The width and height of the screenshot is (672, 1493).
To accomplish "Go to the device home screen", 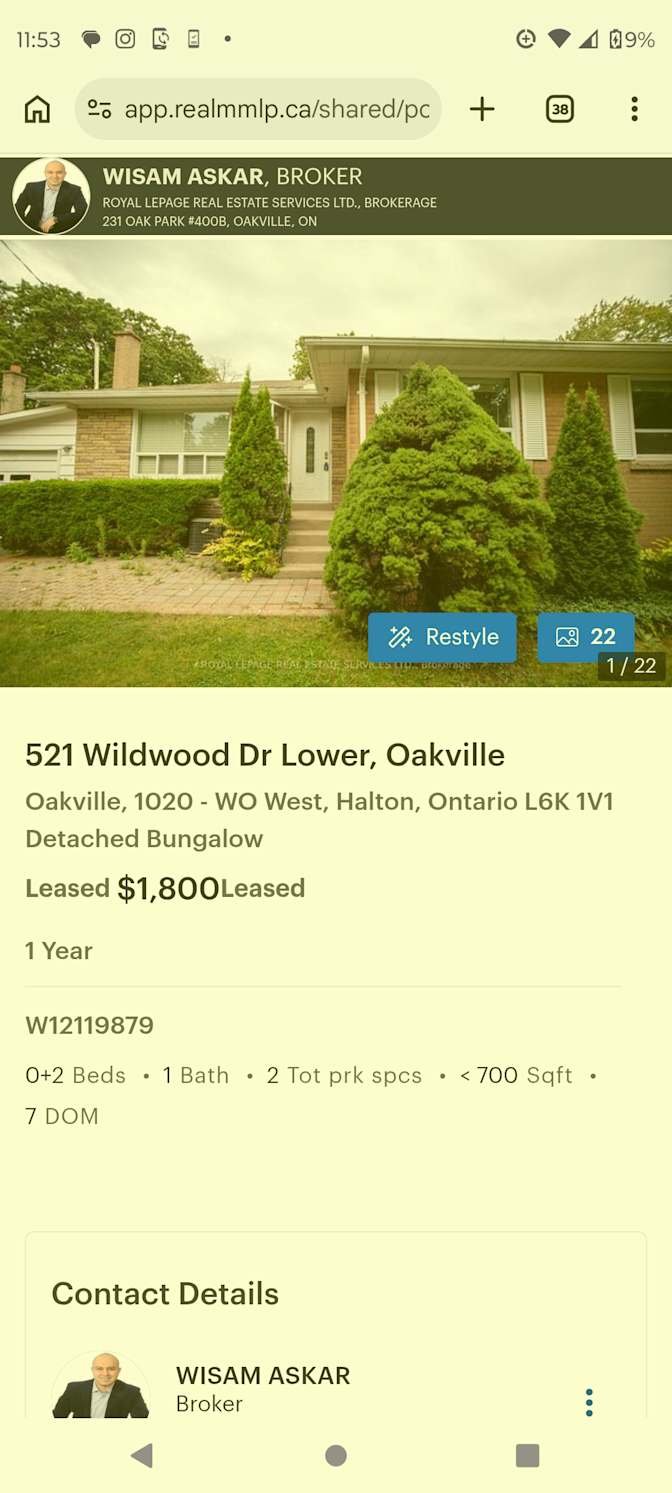I will [336, 1455].
